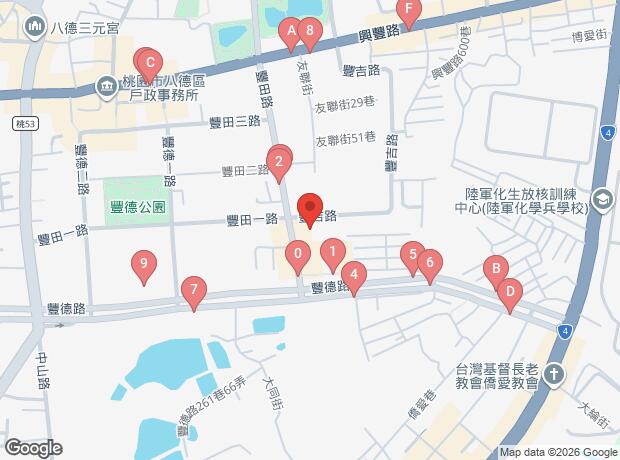Image resolution: width=620 pixels, height=460 pixels.
Task: Tap the pin numbered 8
Action: click(x=310, y=33)
